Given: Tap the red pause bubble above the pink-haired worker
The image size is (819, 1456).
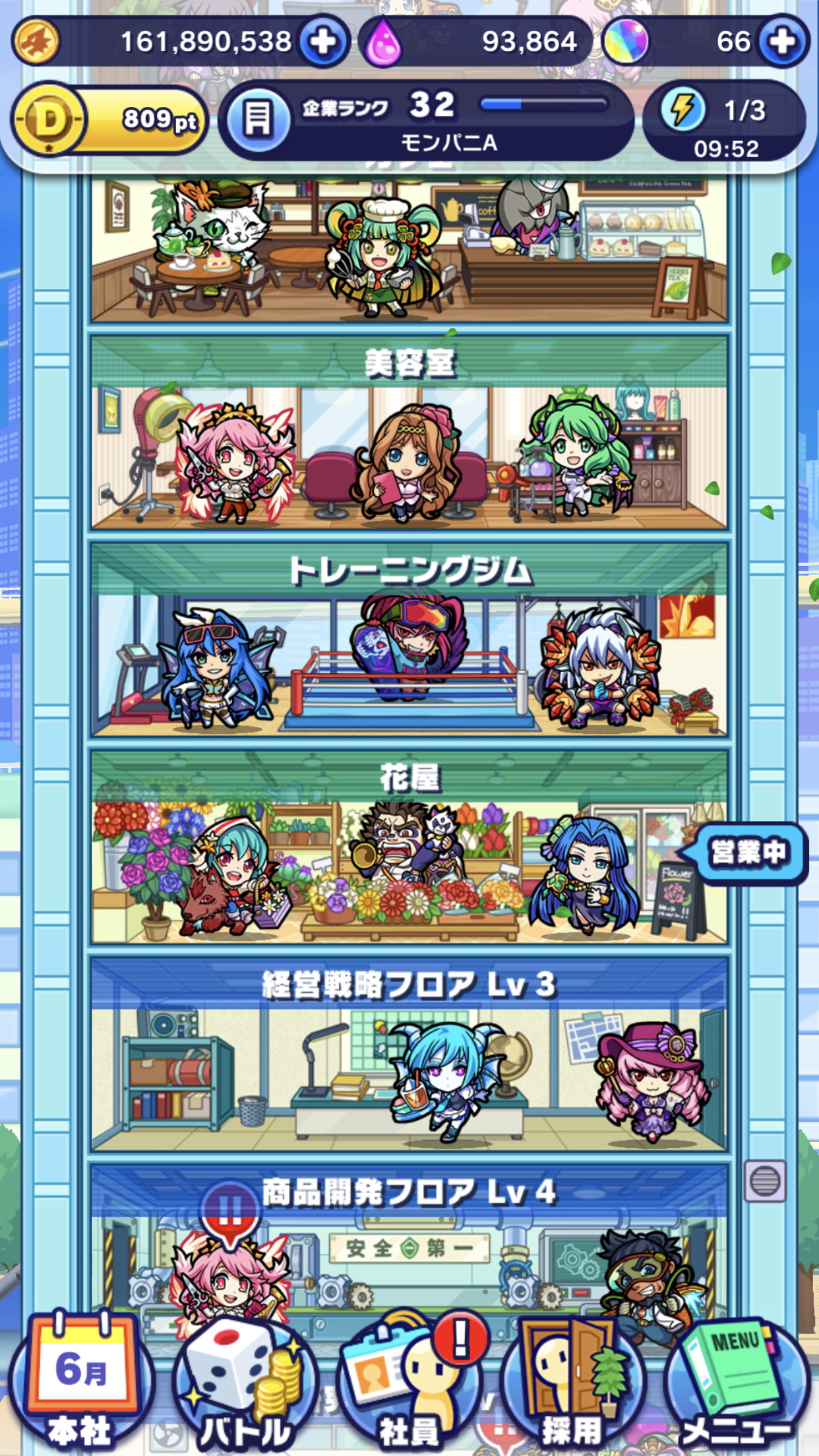Looking at the screenshot, I should coord(229,1212).
